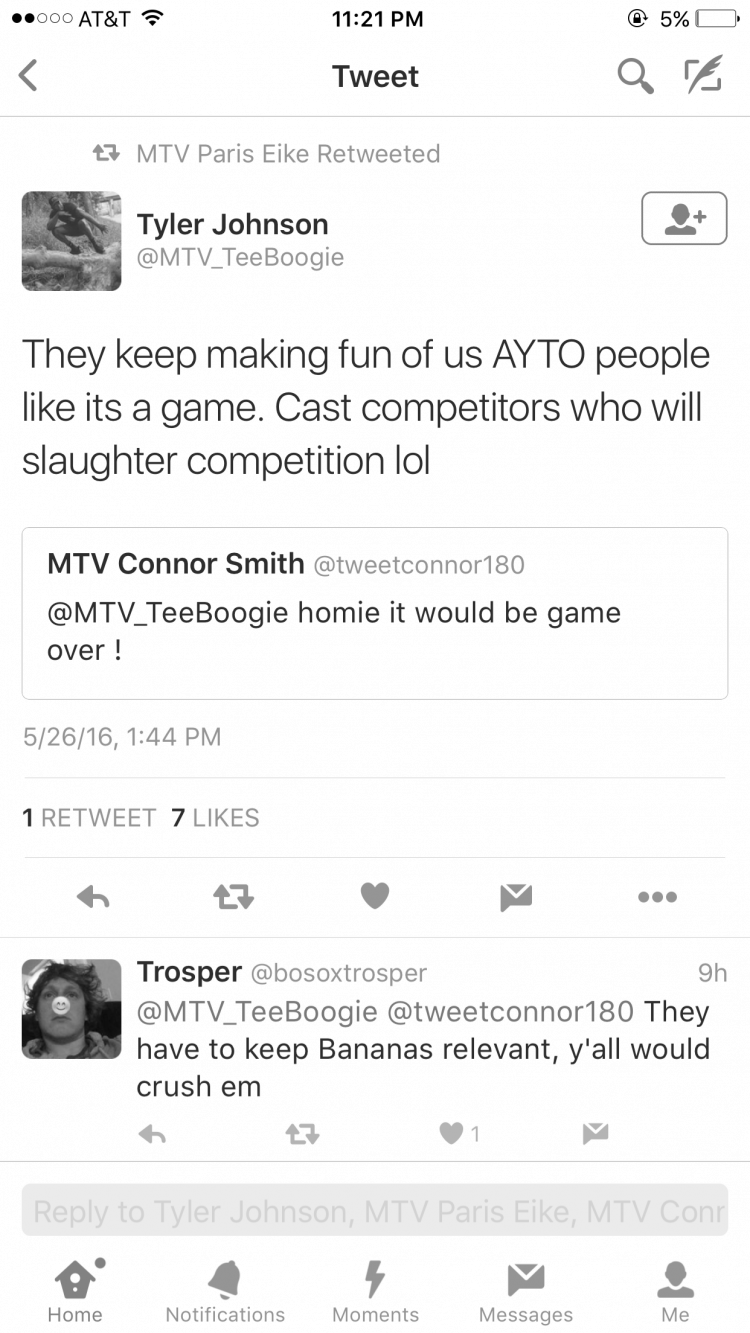
Task: Open search with the magnifier icon
Action: tap(635, 76)
